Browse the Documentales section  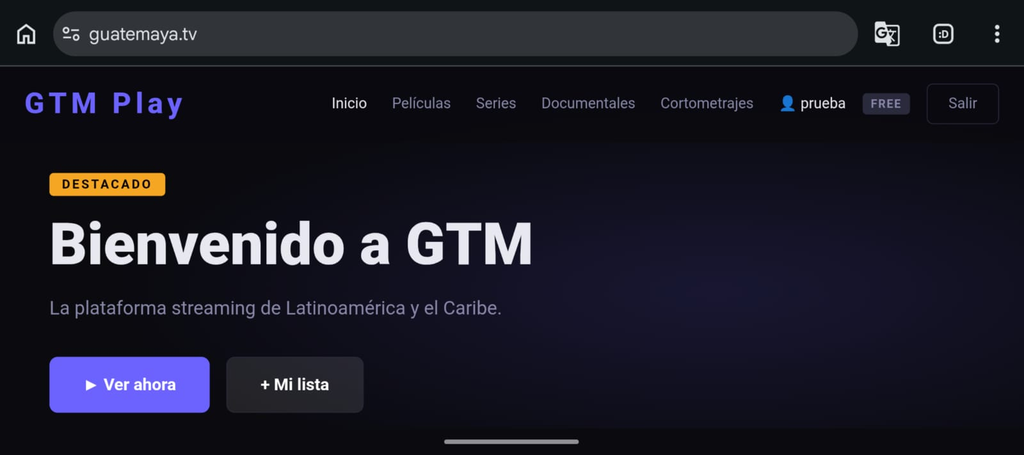pos(588,103)
